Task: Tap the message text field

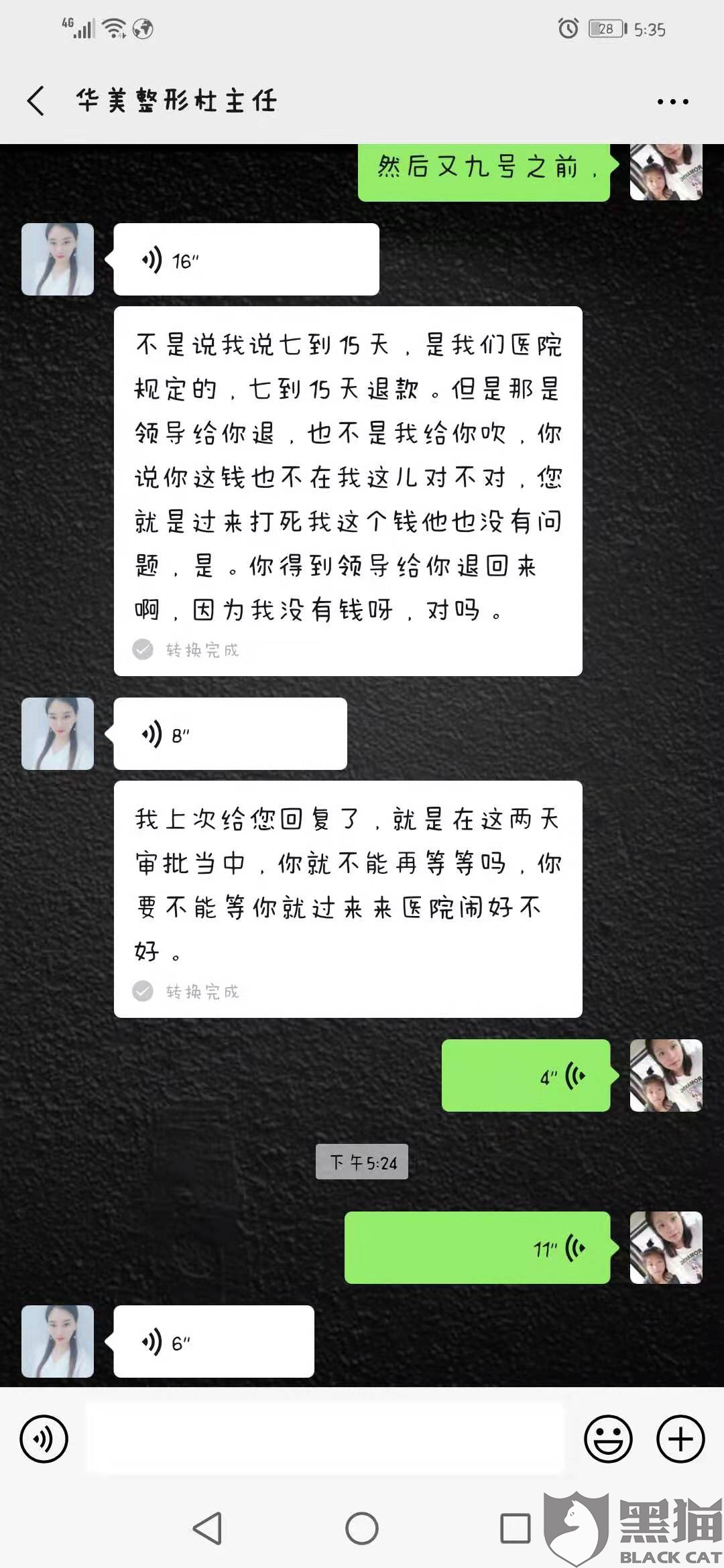Action: point(324,1439)
